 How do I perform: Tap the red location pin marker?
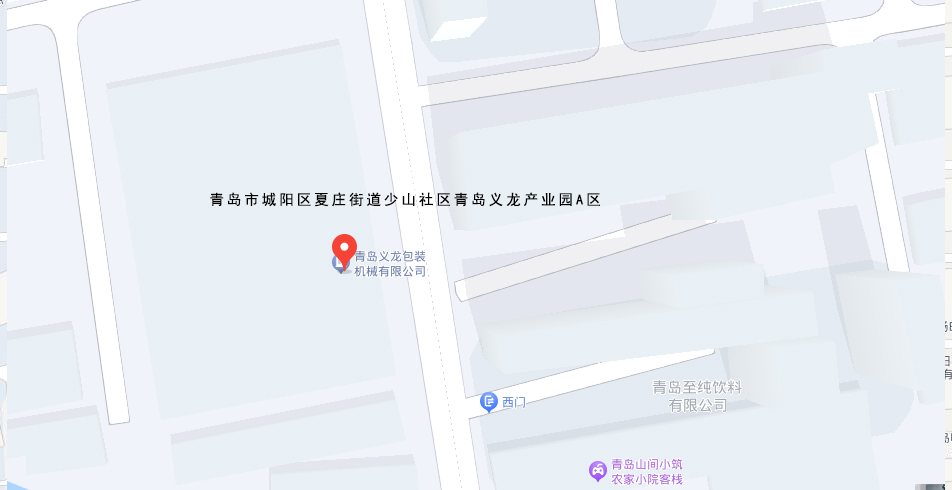tap(344, 249)
